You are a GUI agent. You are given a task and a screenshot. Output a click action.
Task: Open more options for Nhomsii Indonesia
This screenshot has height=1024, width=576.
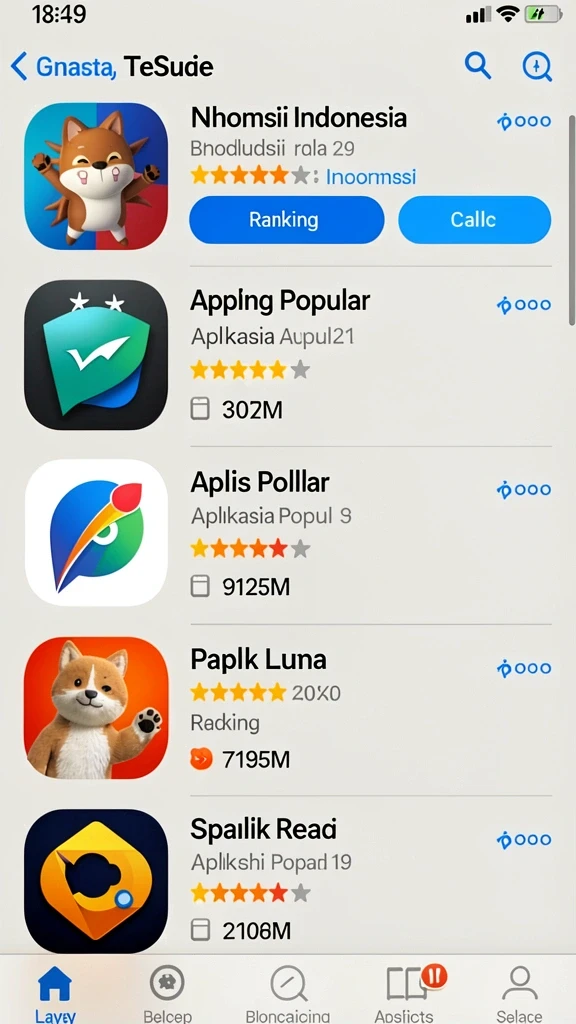524,121
